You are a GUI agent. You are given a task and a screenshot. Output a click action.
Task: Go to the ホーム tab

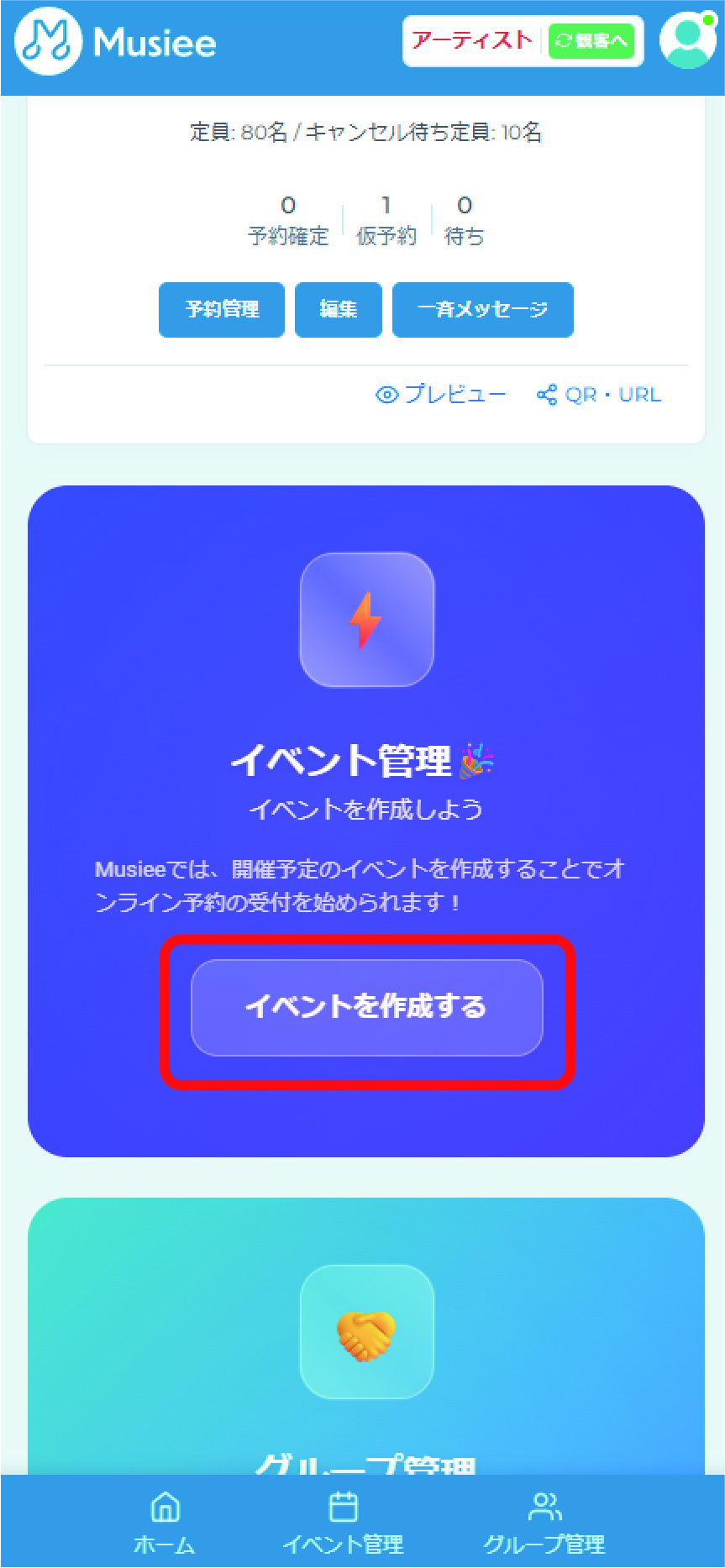(165, 1522)
